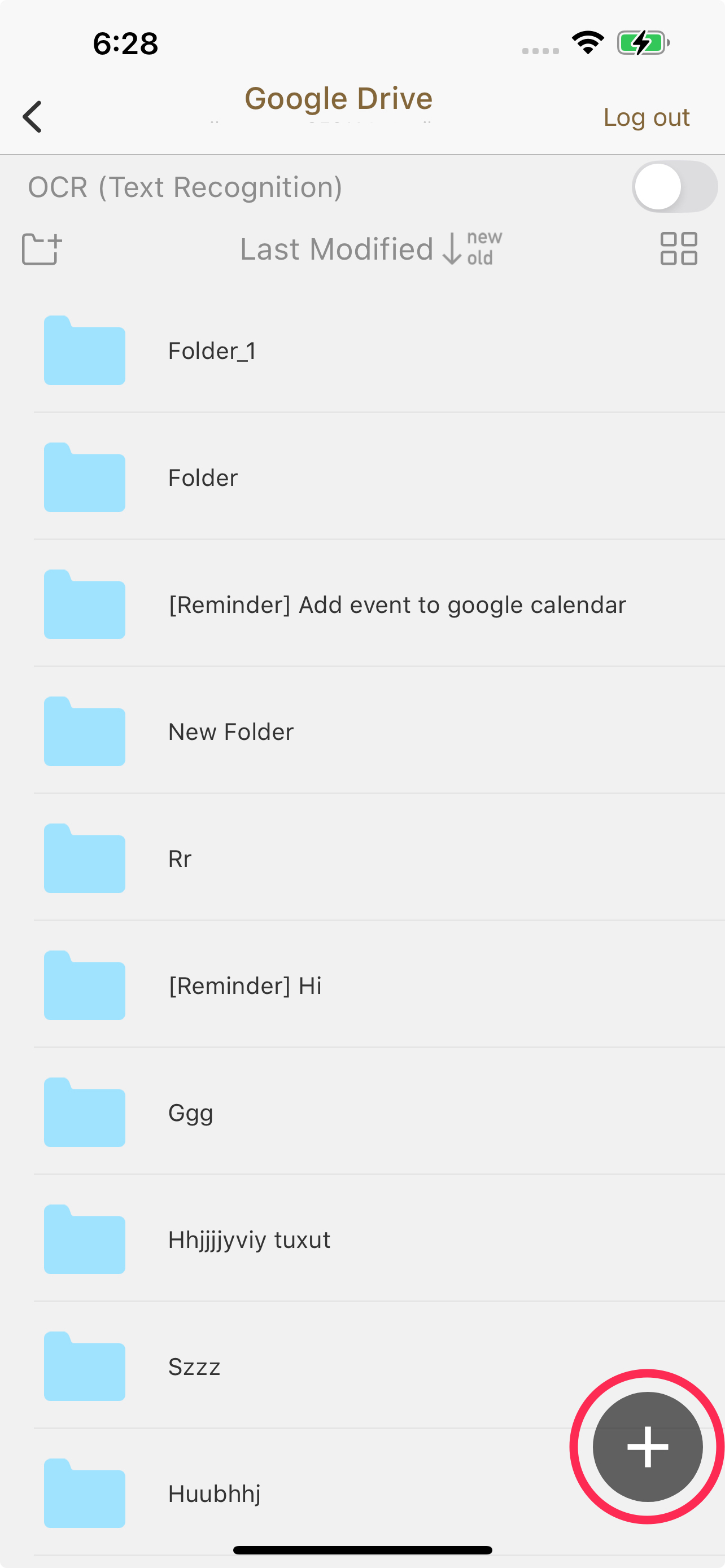Log out of Google Drive

[x=646, y=117]
